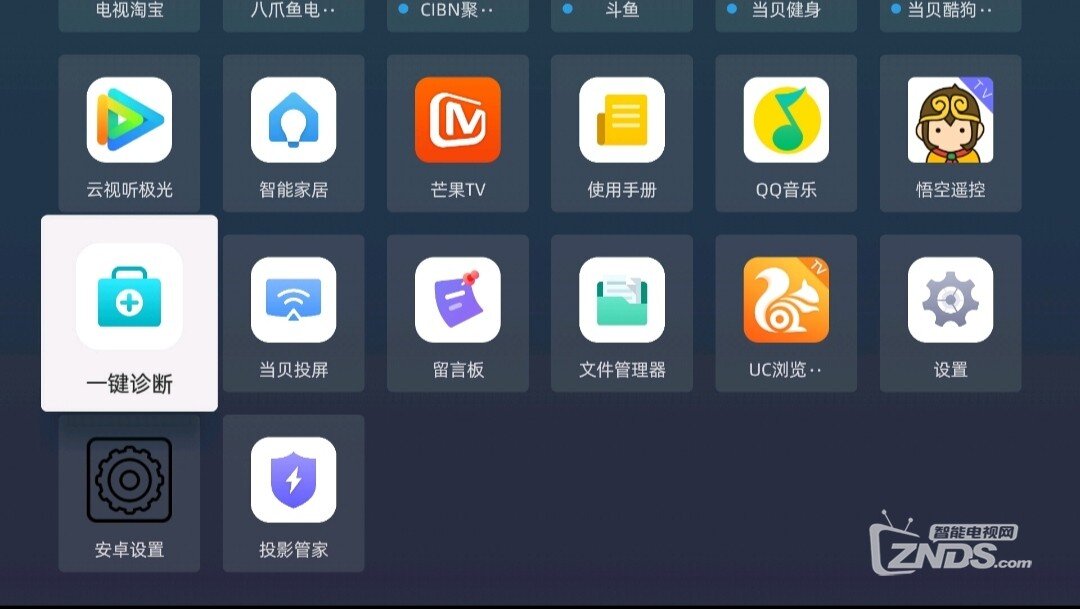Launch 智能家居 smart home app
The height and width of the screenshot is (609, 1080).
[293, 132]
